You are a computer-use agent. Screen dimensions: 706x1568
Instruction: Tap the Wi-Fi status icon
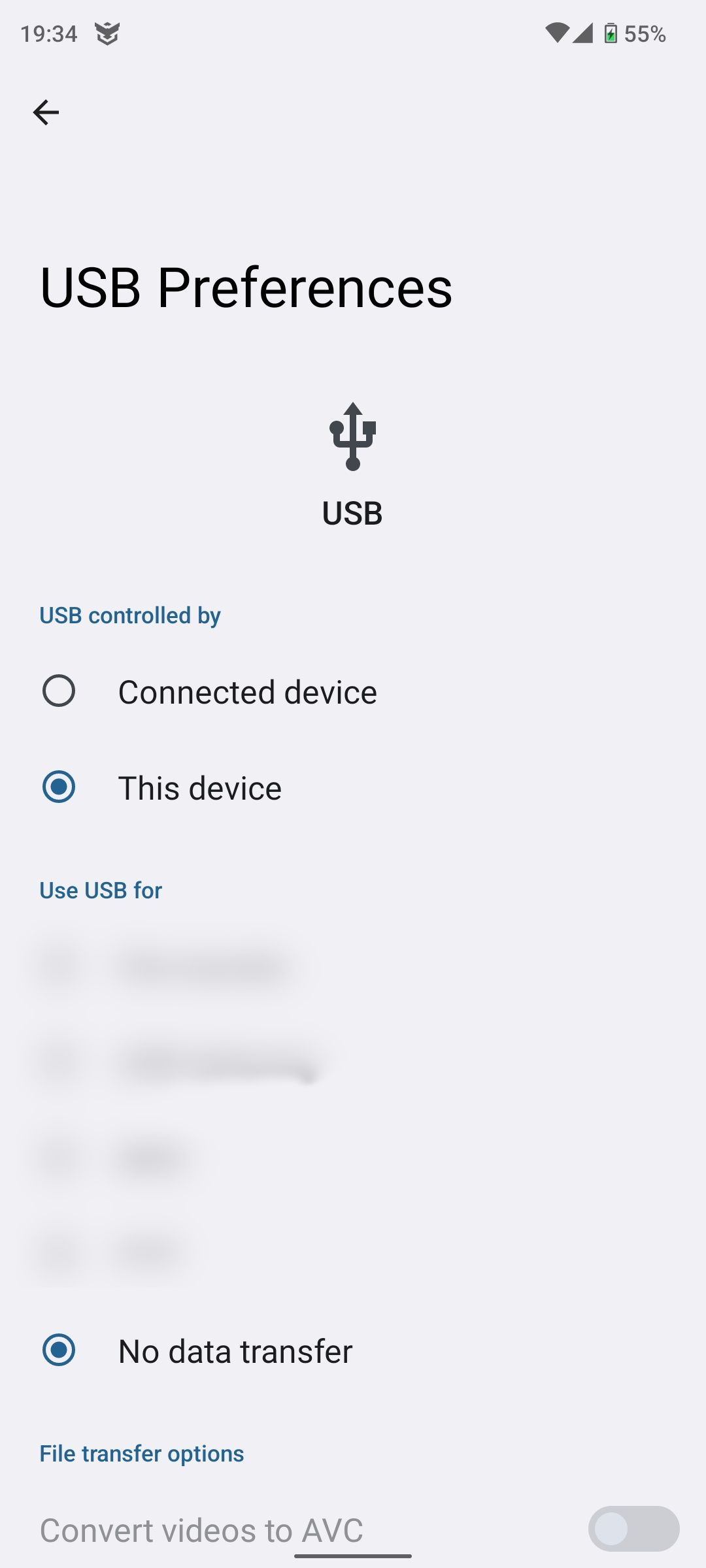pyautogui.click(x=559, y=33)
